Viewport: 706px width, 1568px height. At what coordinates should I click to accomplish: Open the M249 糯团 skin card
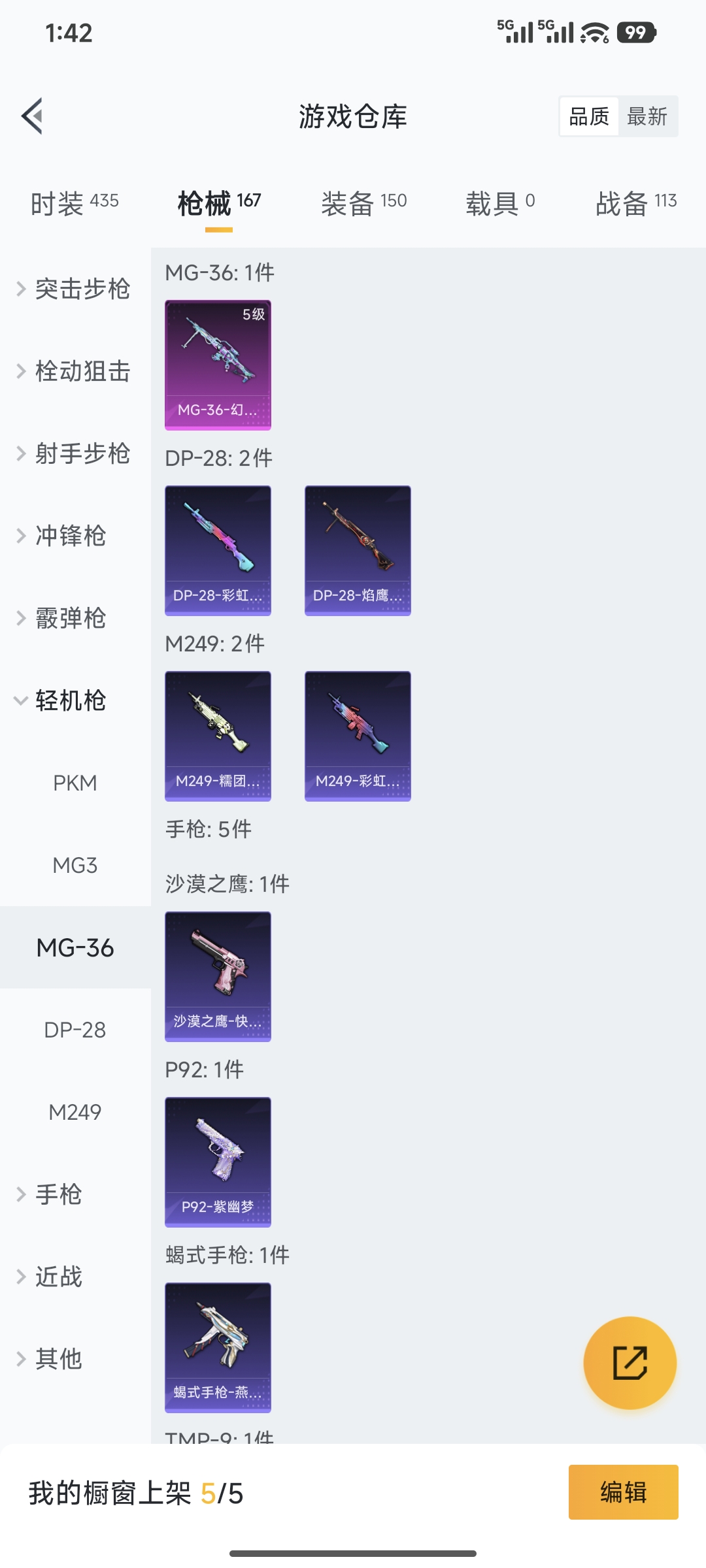tap(218, 736)
